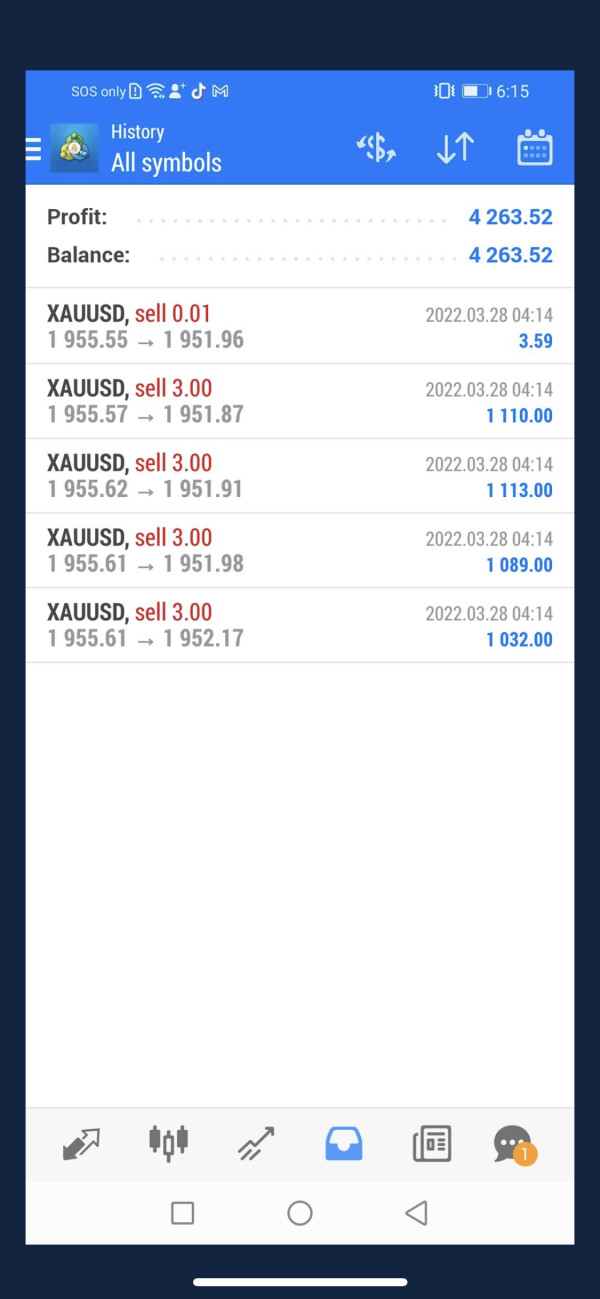Open the trade with profit 1 089.00
Screen dimensions: 600x1299
(299, 551)
